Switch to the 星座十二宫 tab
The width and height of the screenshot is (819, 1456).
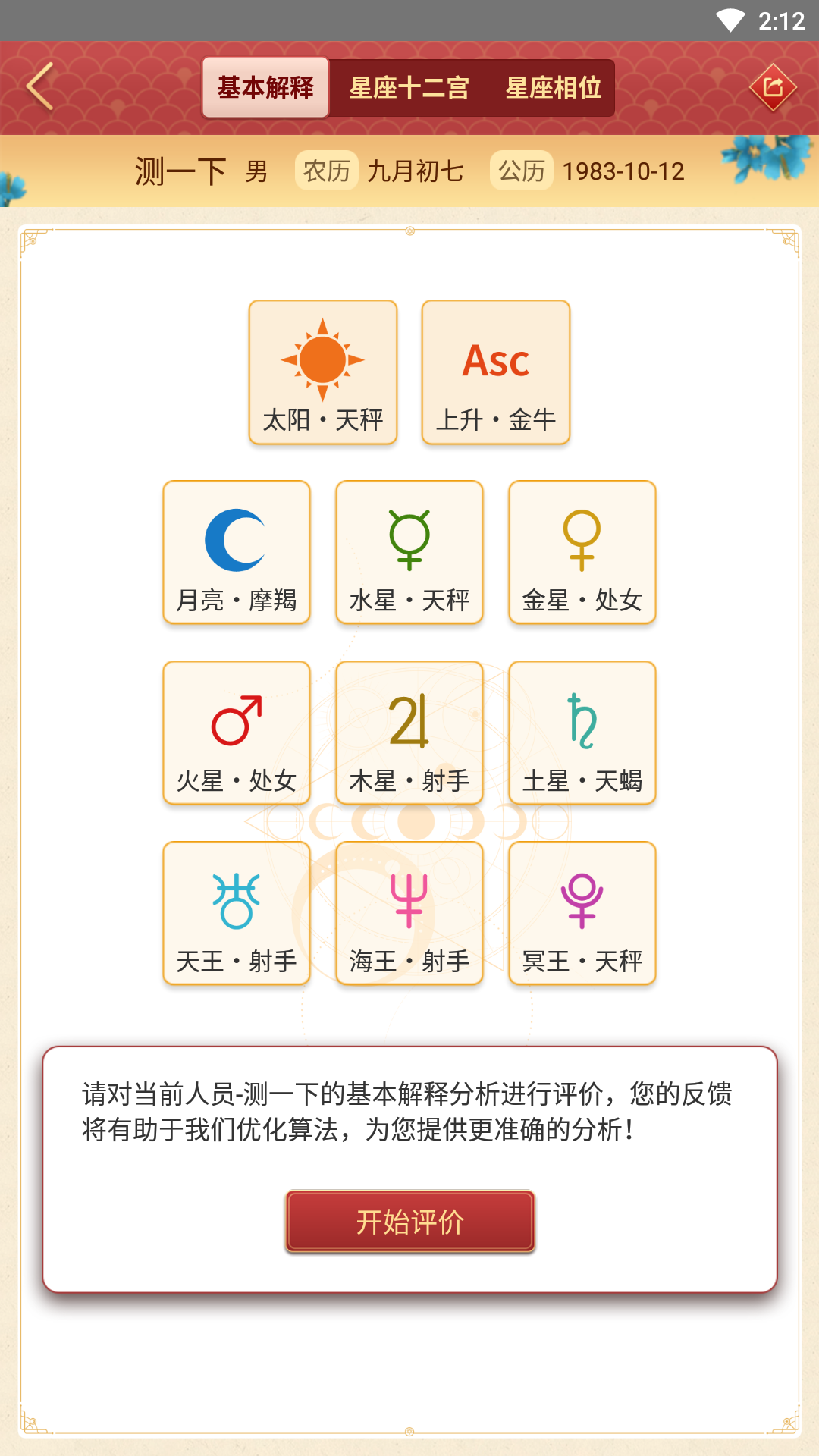click(x=409, y=87)
